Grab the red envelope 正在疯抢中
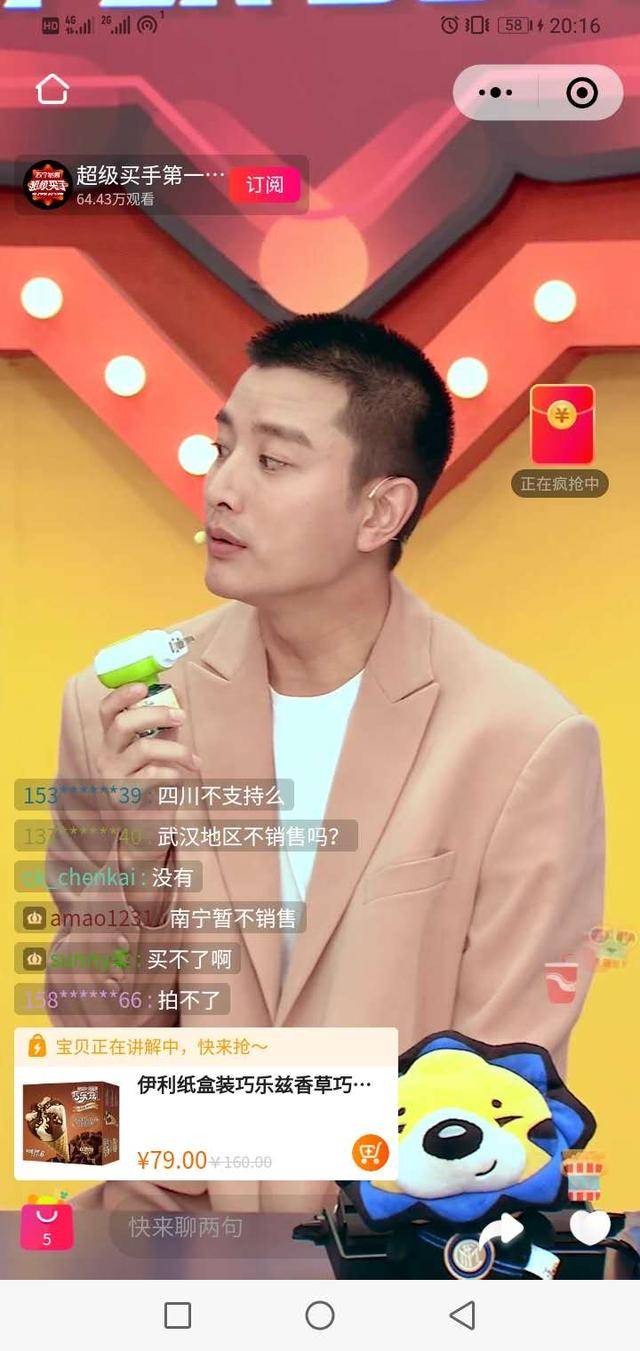640x1351 pixels. click(562, 440)
